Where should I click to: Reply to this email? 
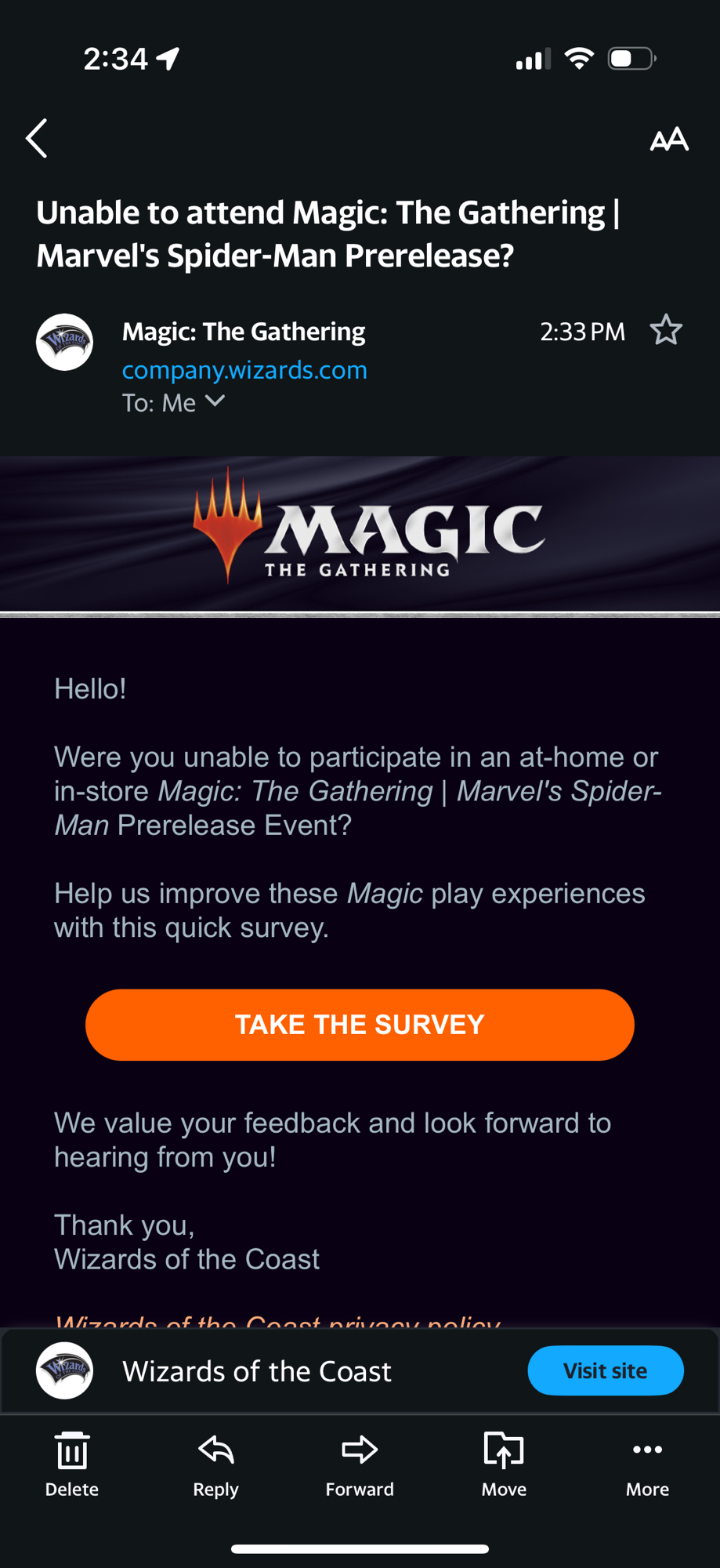point(215,1463)
